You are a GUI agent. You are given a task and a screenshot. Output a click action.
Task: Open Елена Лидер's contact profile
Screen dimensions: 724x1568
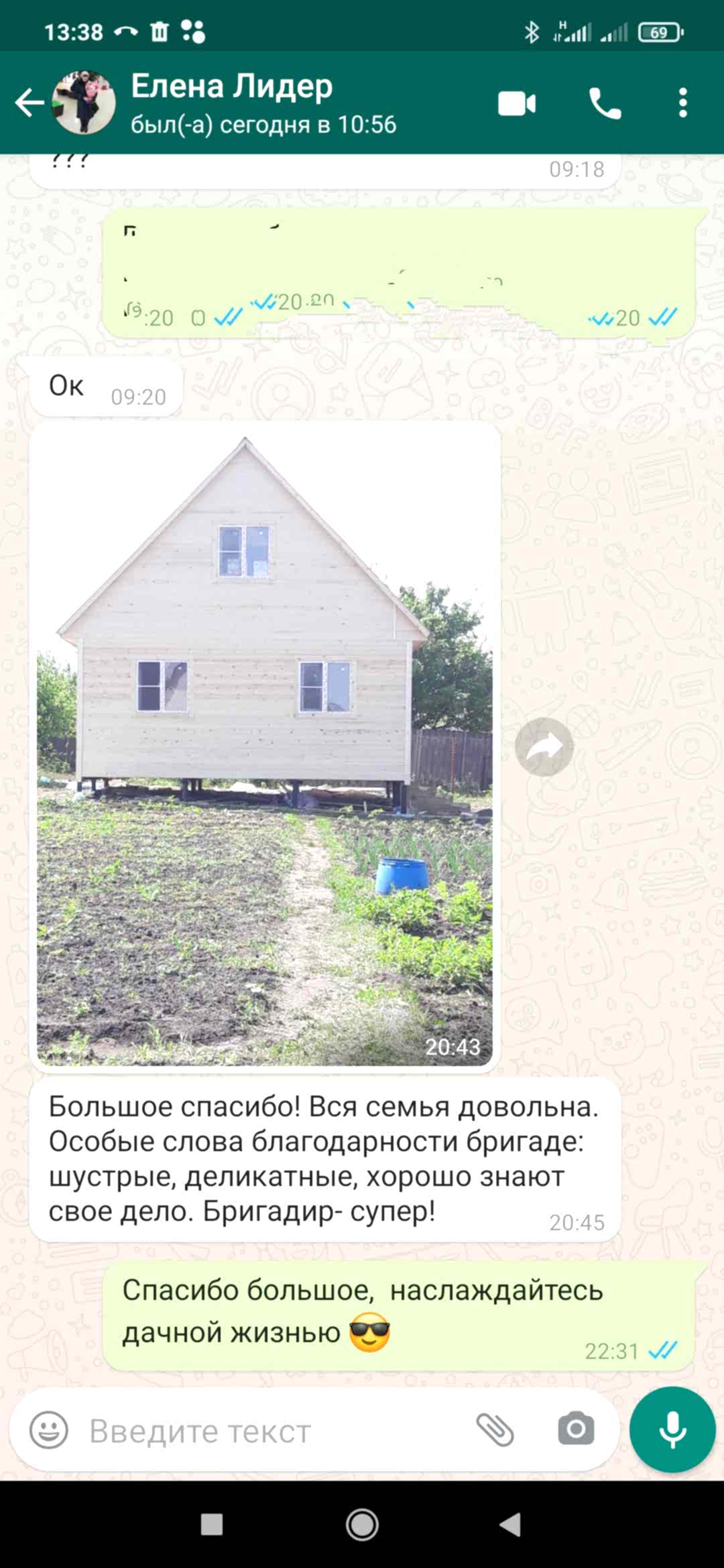click(x=231, y=103)
